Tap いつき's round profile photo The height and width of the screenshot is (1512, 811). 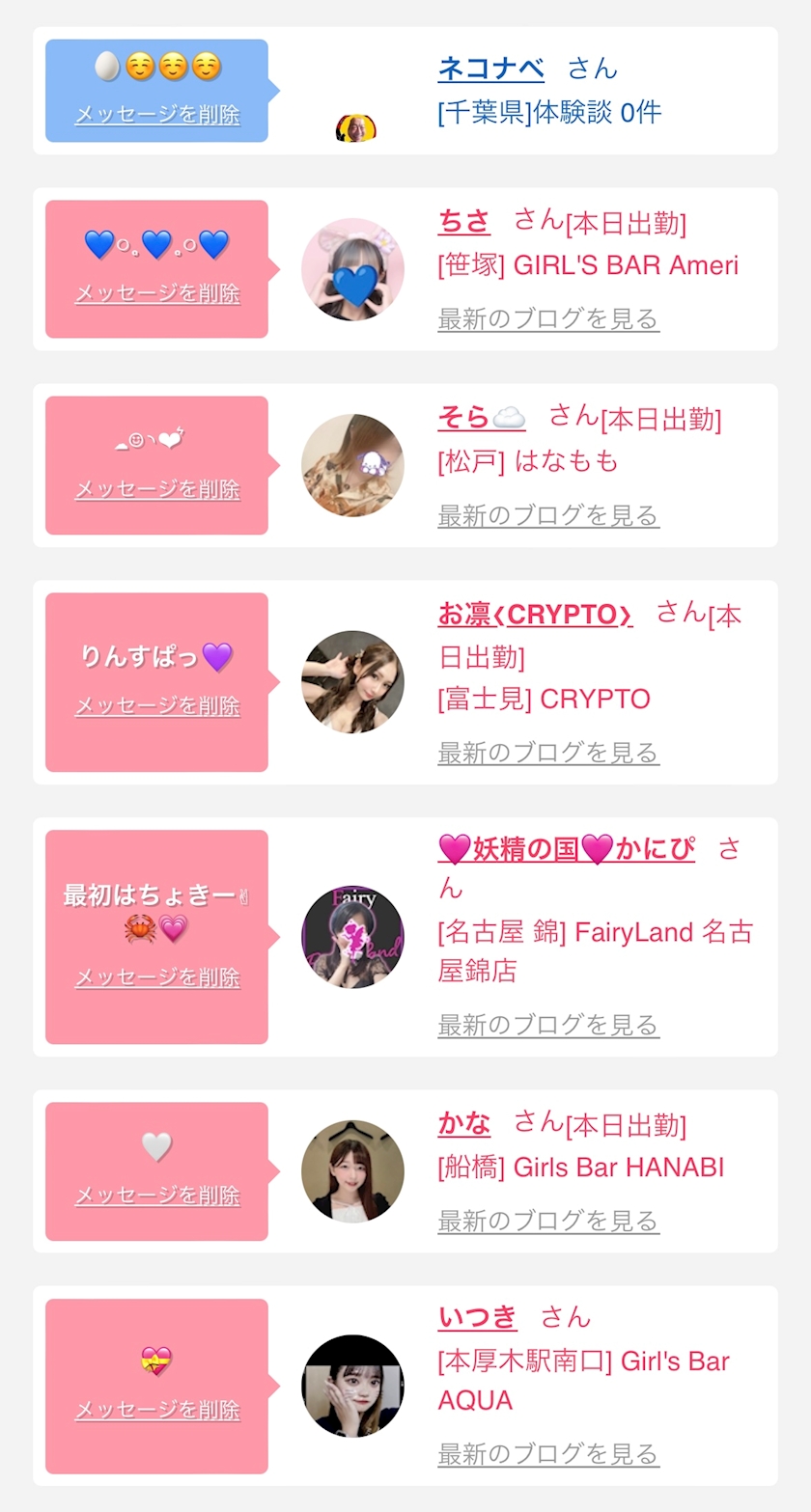352,1387
